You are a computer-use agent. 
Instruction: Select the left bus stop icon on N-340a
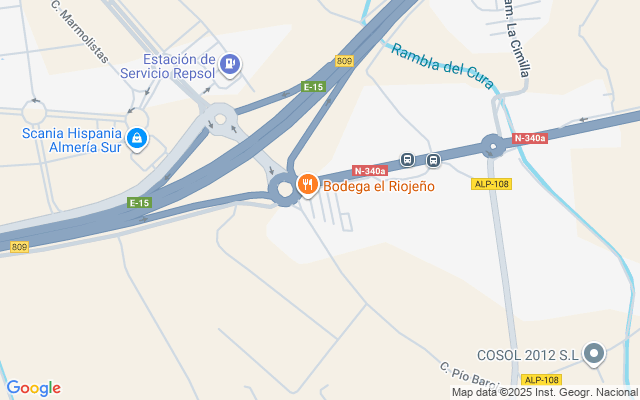pyautogui.click(x=407, y=160)
